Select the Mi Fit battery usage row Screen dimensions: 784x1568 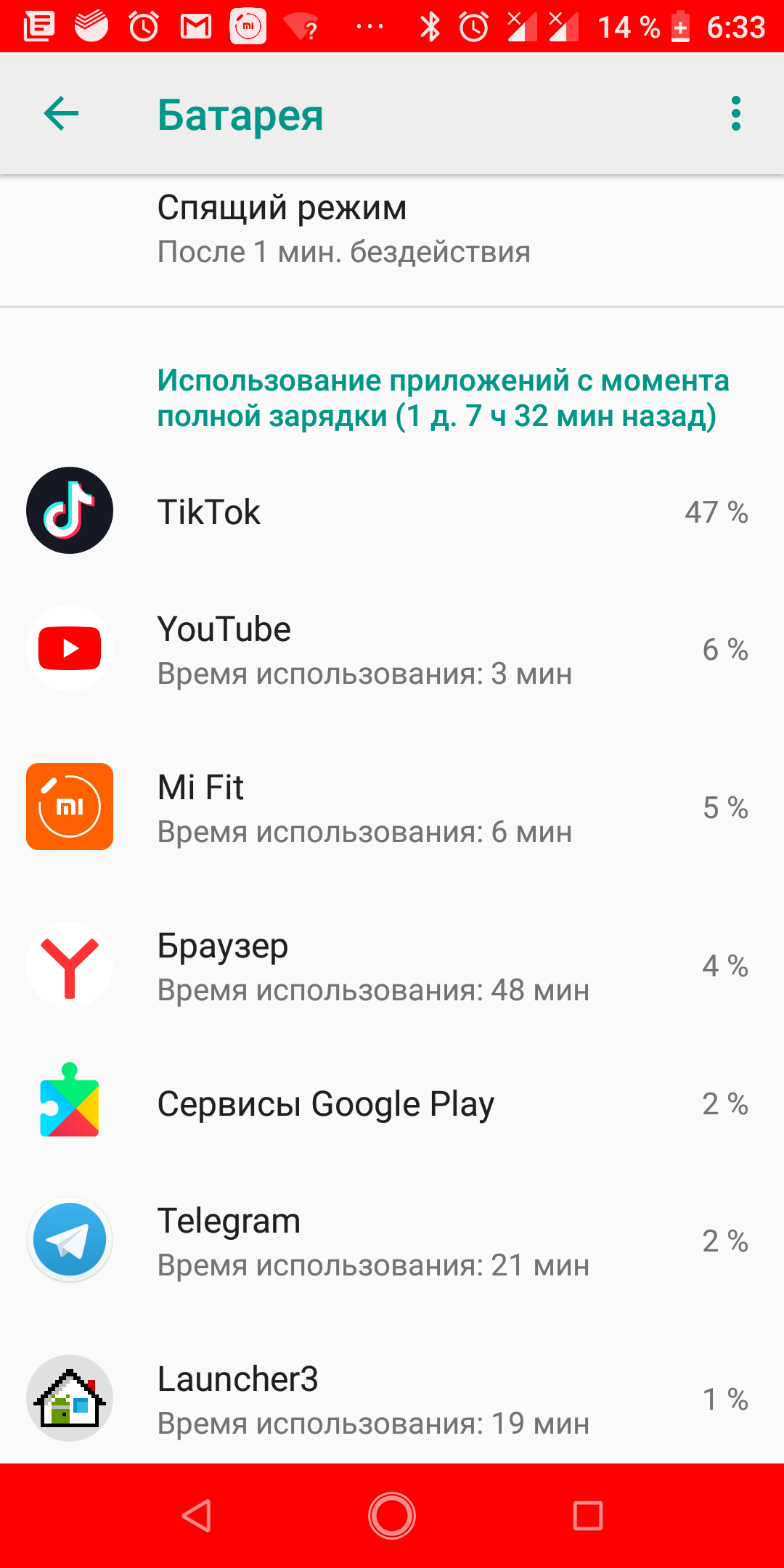tap(392, 807)
